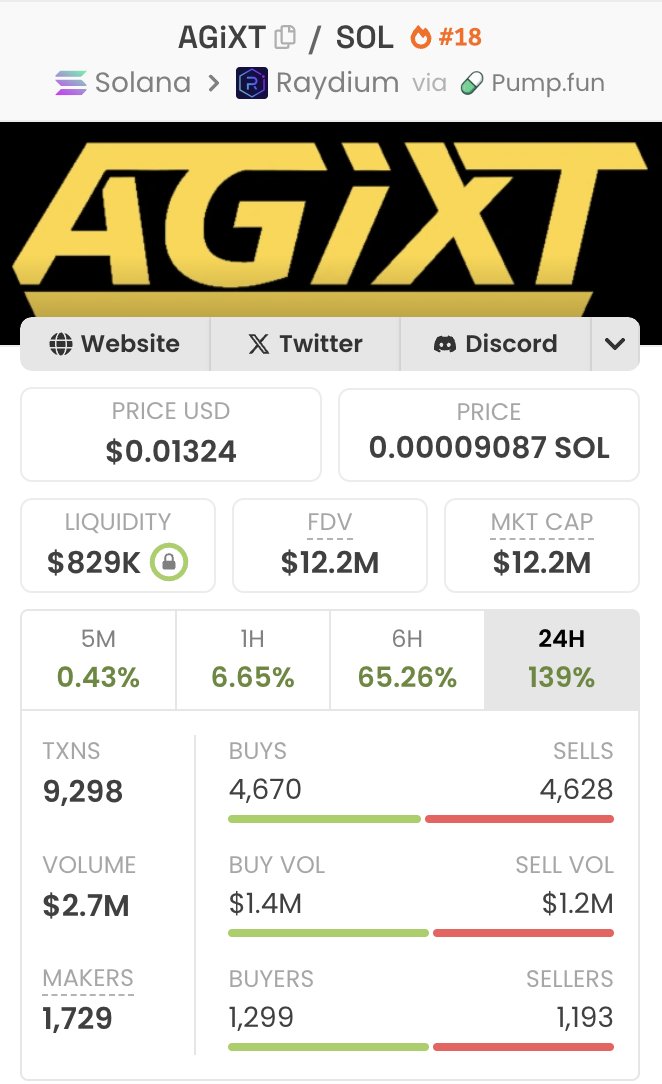Choose the 24H timeframe tab
Image resolution: width=662 pixels, height=1084 pixels.
[x=561, y=660]
